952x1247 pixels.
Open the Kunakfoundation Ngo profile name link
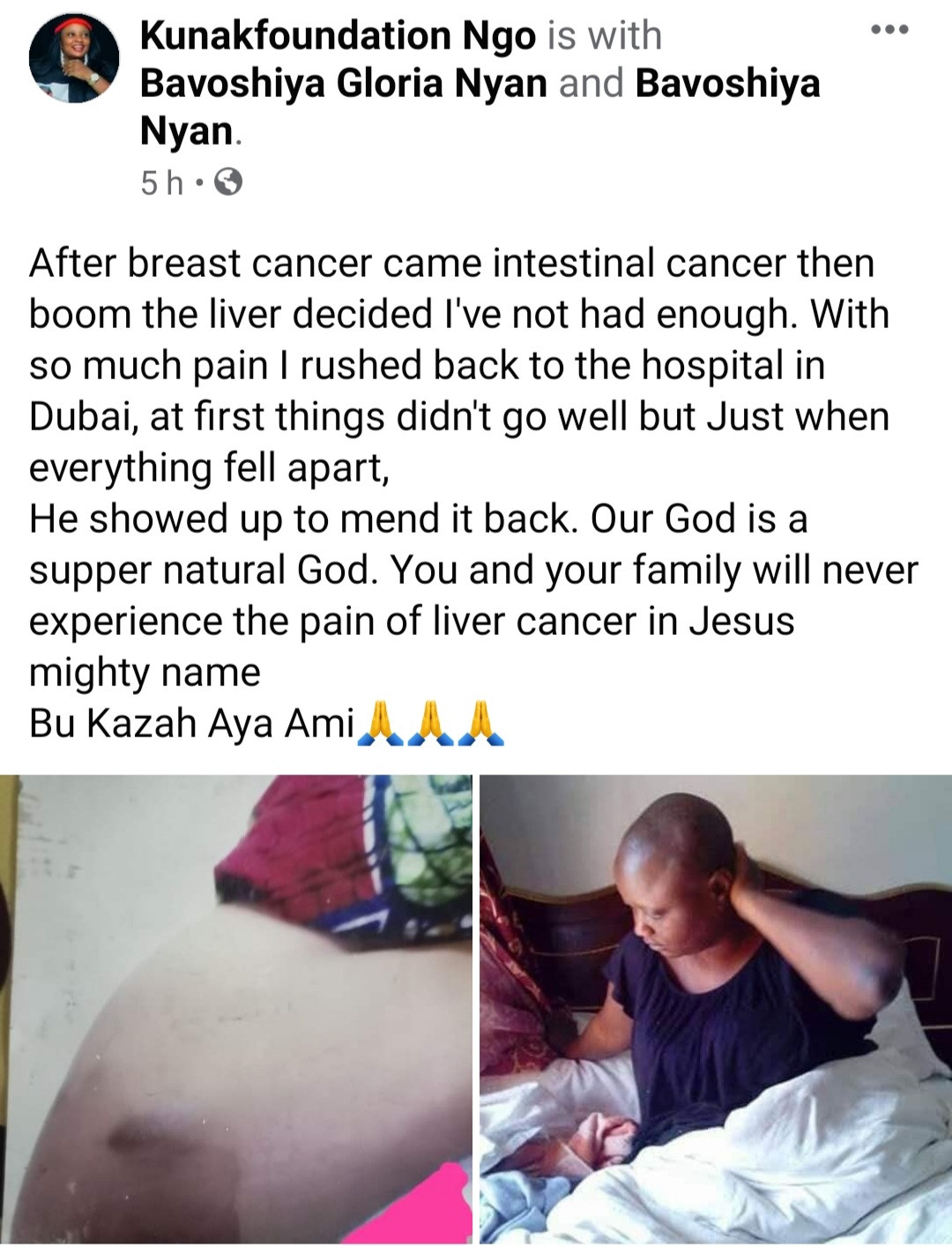click(338, 36)
